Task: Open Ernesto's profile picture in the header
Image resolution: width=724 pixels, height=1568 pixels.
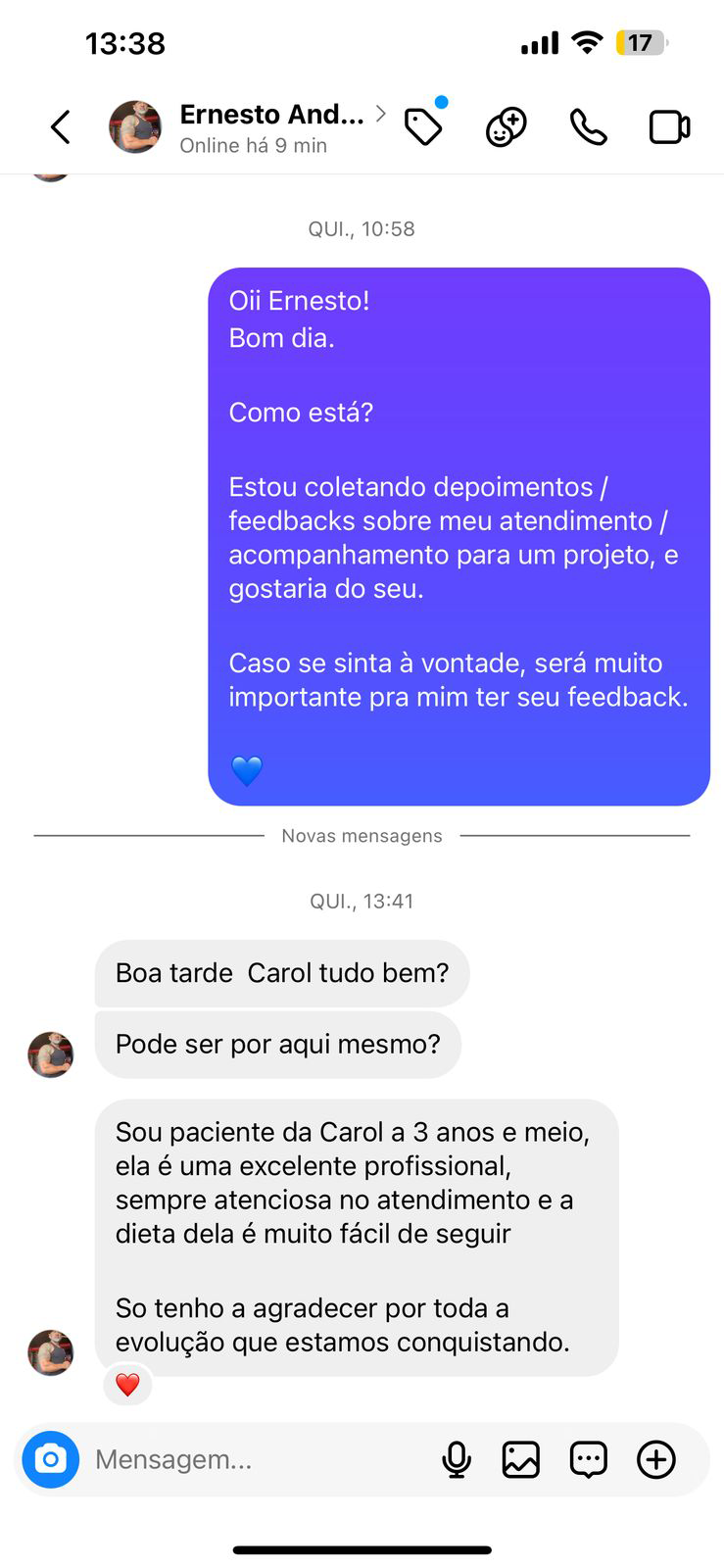Action: pos(136,126)
